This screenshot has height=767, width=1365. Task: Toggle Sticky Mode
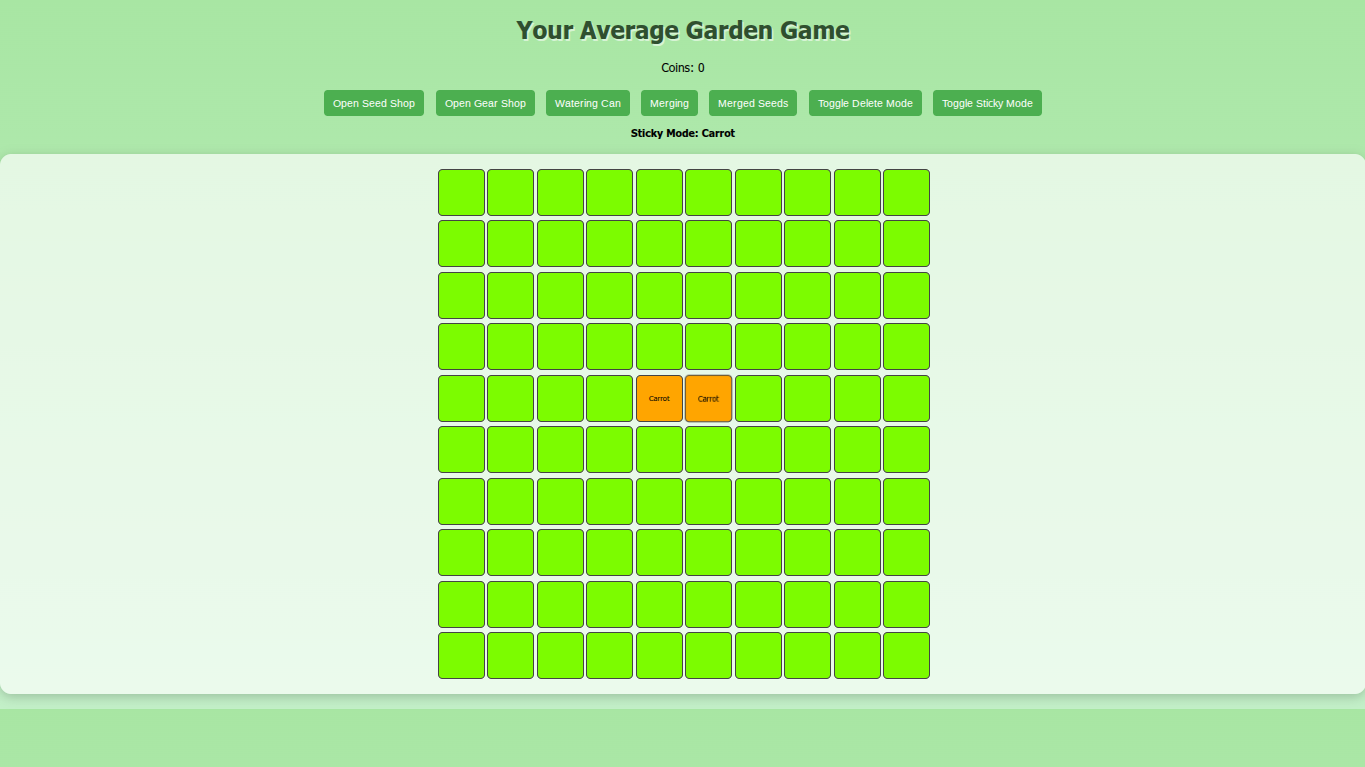[x=987, y=103]
